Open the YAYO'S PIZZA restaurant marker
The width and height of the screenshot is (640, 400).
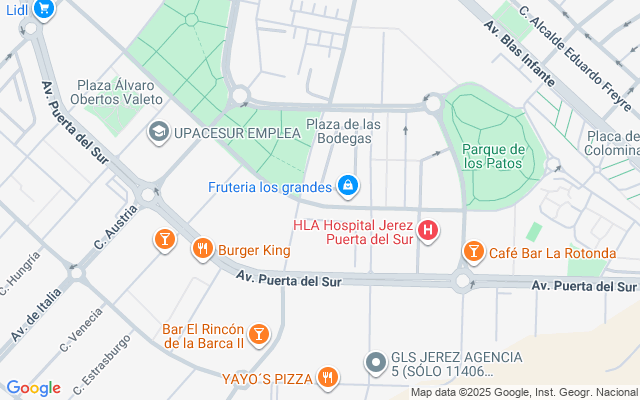(326, 377)
